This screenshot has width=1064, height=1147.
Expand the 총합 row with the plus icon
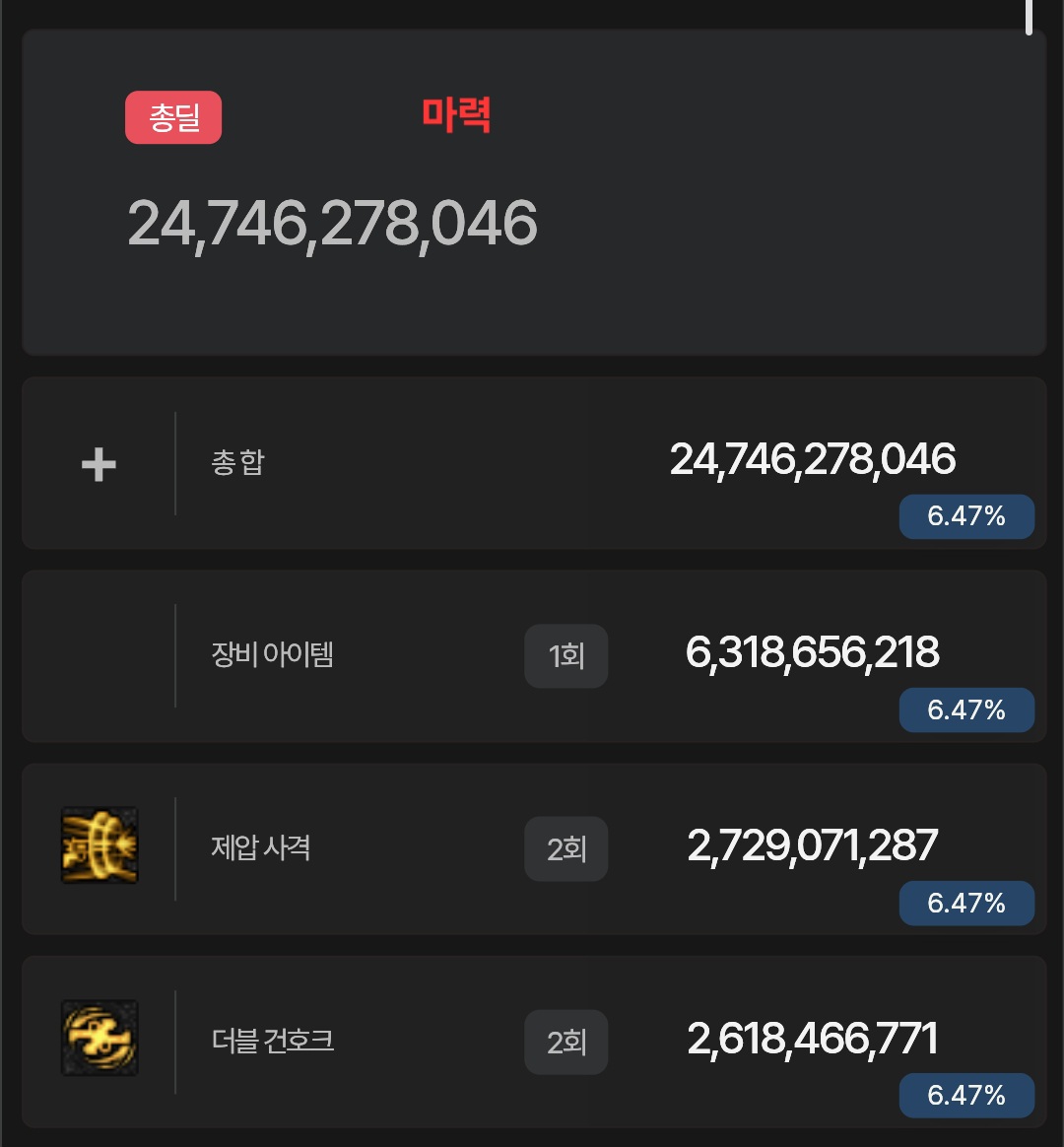[99, 464]
